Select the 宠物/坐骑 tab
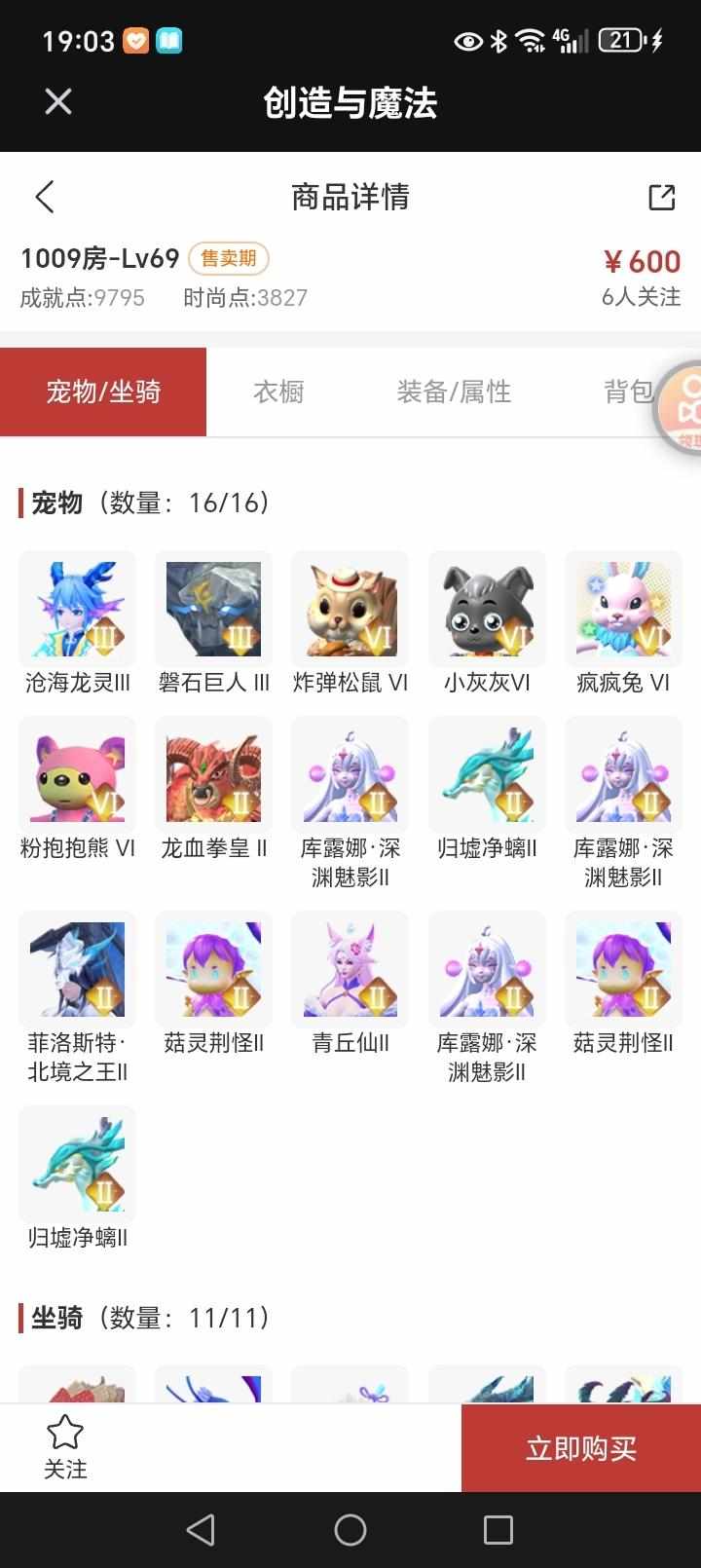 (103, 392)
